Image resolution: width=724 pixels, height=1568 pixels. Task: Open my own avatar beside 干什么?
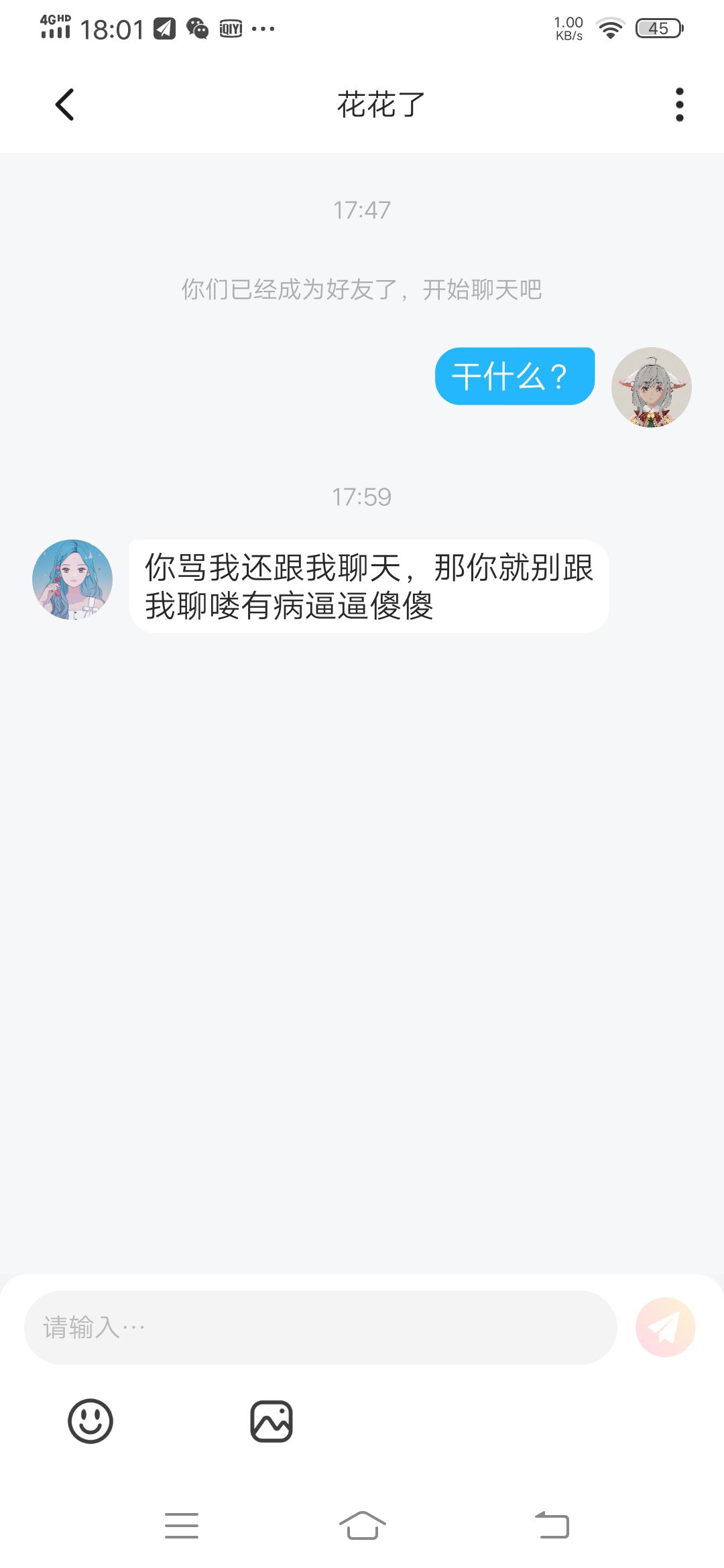coord(651,387)
